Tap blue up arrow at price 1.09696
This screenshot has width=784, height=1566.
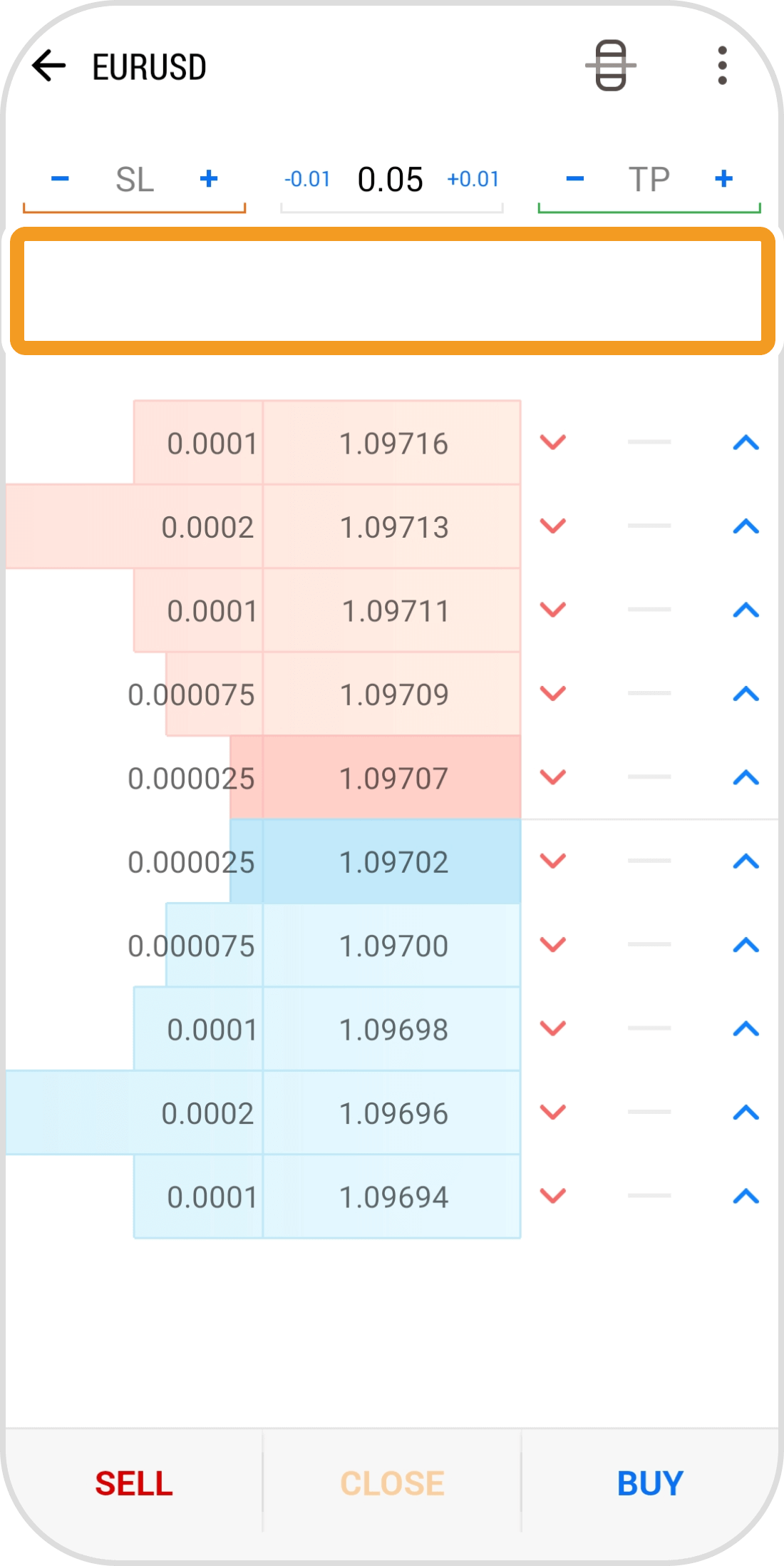[x=746, y=1112]
